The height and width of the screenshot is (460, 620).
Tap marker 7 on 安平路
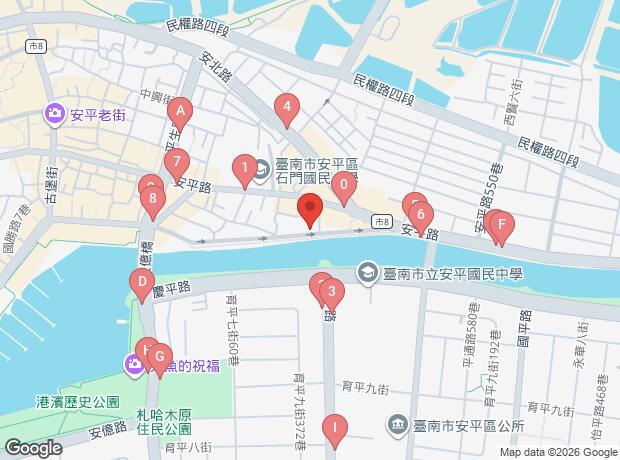click(177, 161)
